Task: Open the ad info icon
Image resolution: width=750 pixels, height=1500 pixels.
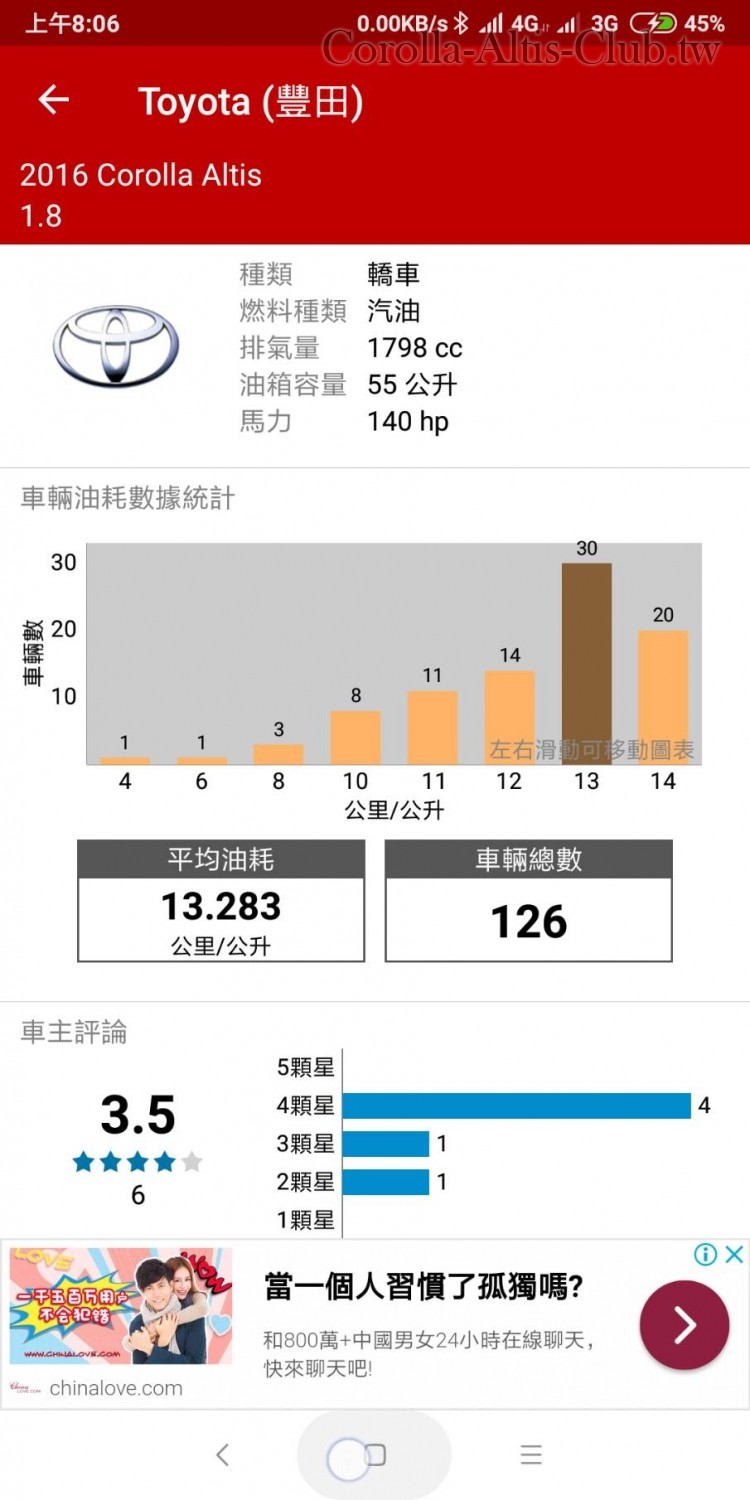Action: [x=706, y=1254]
